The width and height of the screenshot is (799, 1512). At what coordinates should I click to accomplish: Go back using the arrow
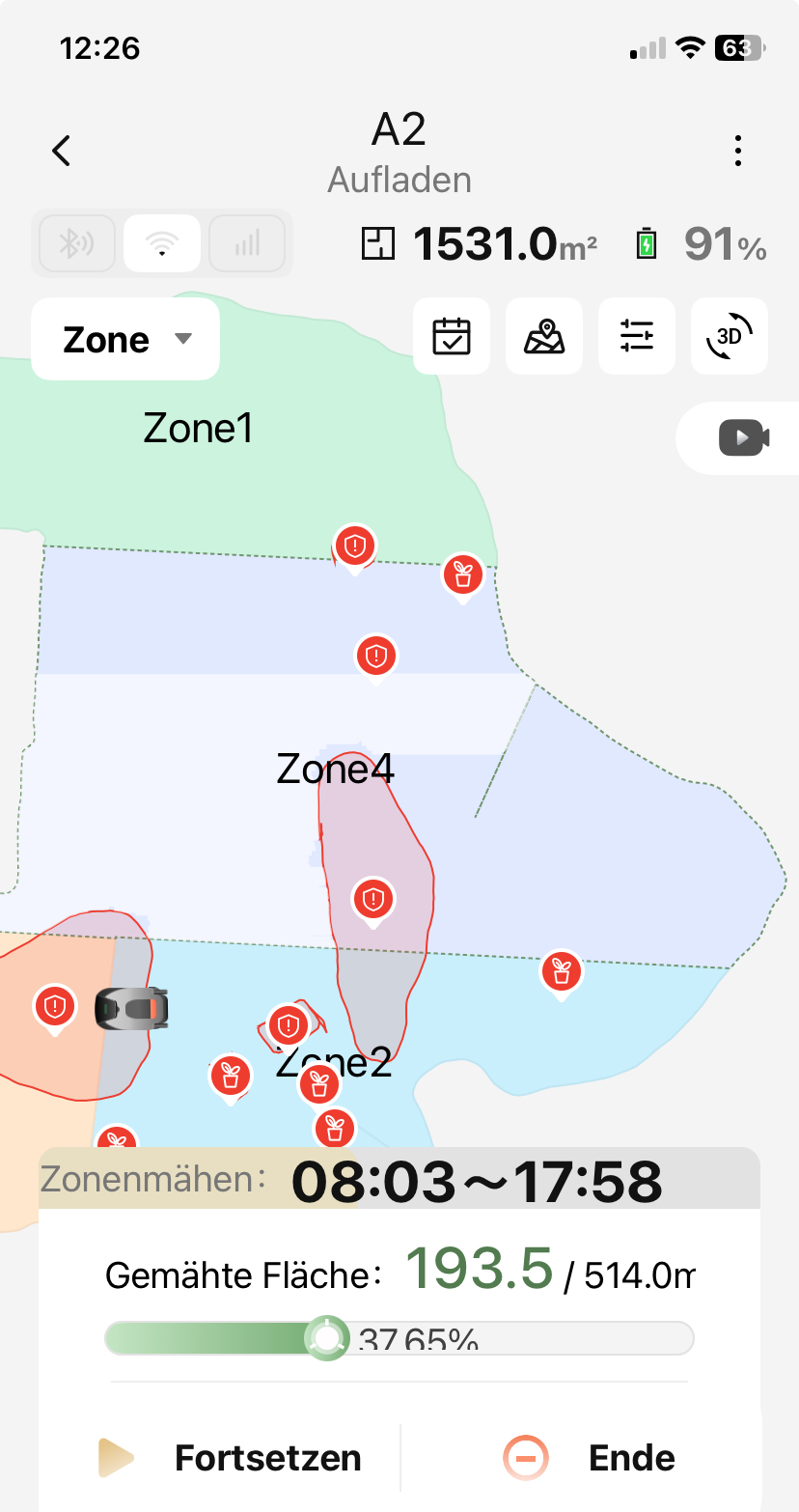(x=62, y=151)
